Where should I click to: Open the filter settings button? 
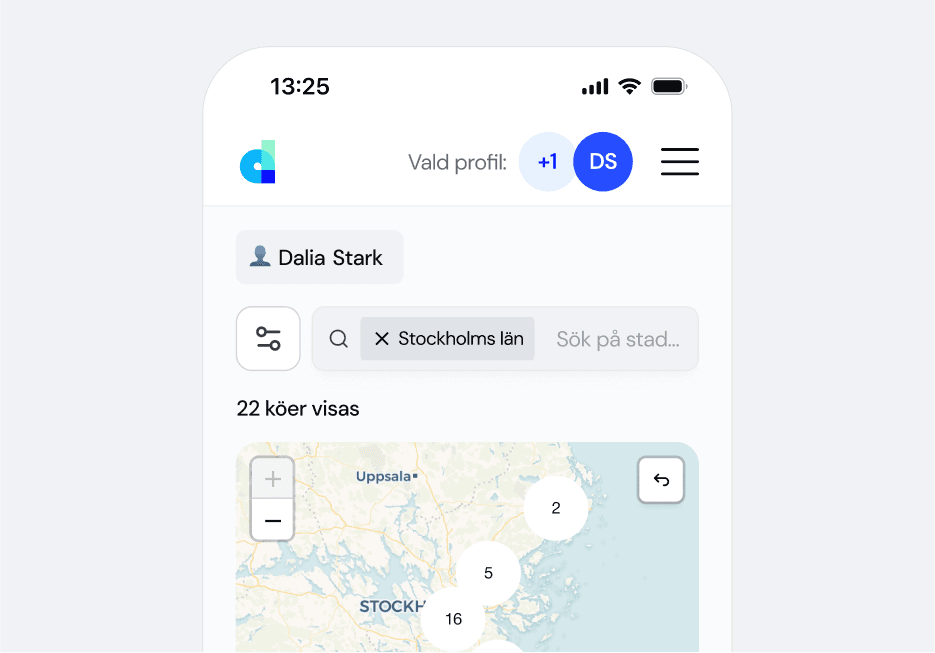[268, 339]
